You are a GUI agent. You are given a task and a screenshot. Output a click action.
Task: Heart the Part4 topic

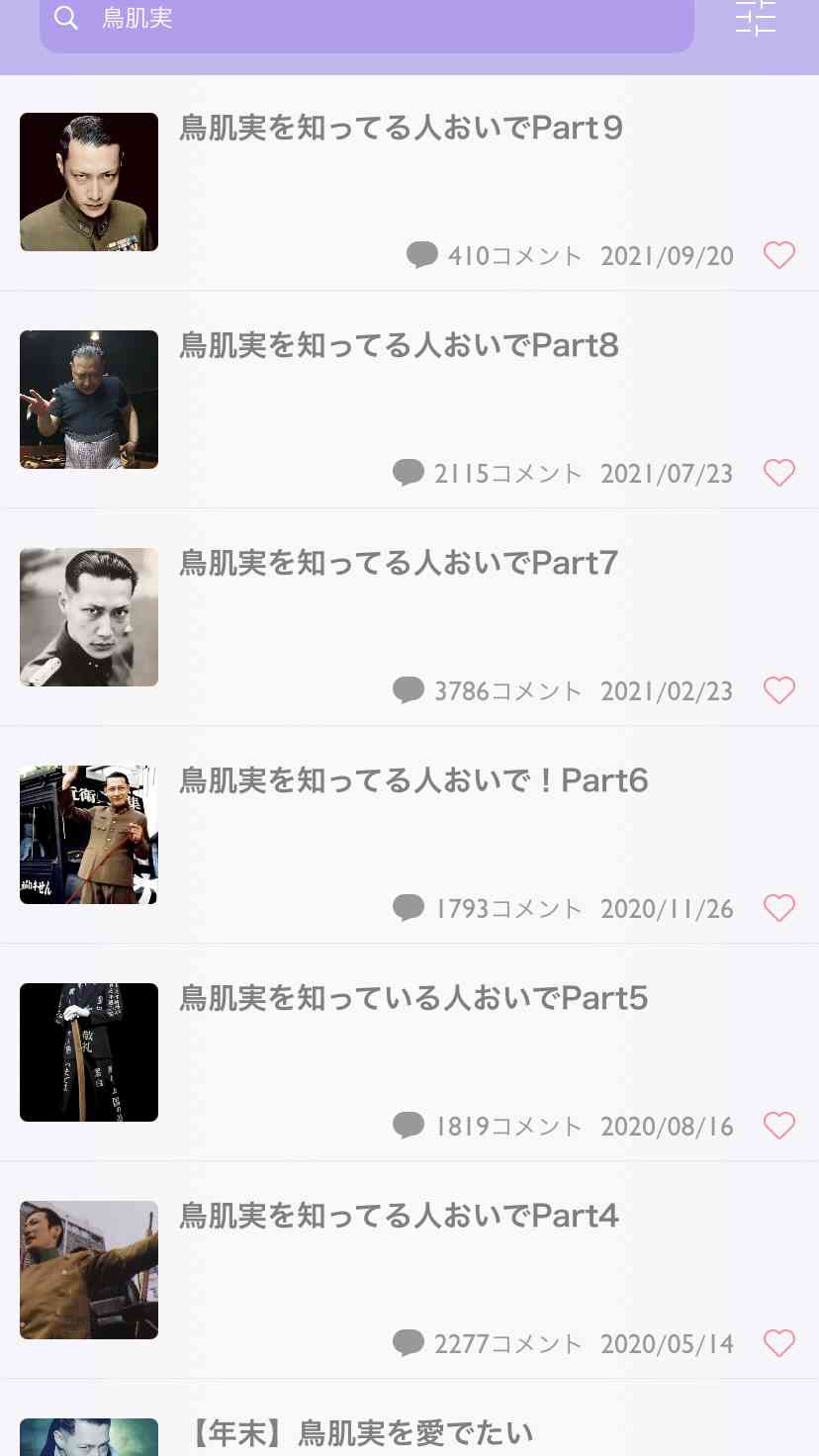[779, 1343]
